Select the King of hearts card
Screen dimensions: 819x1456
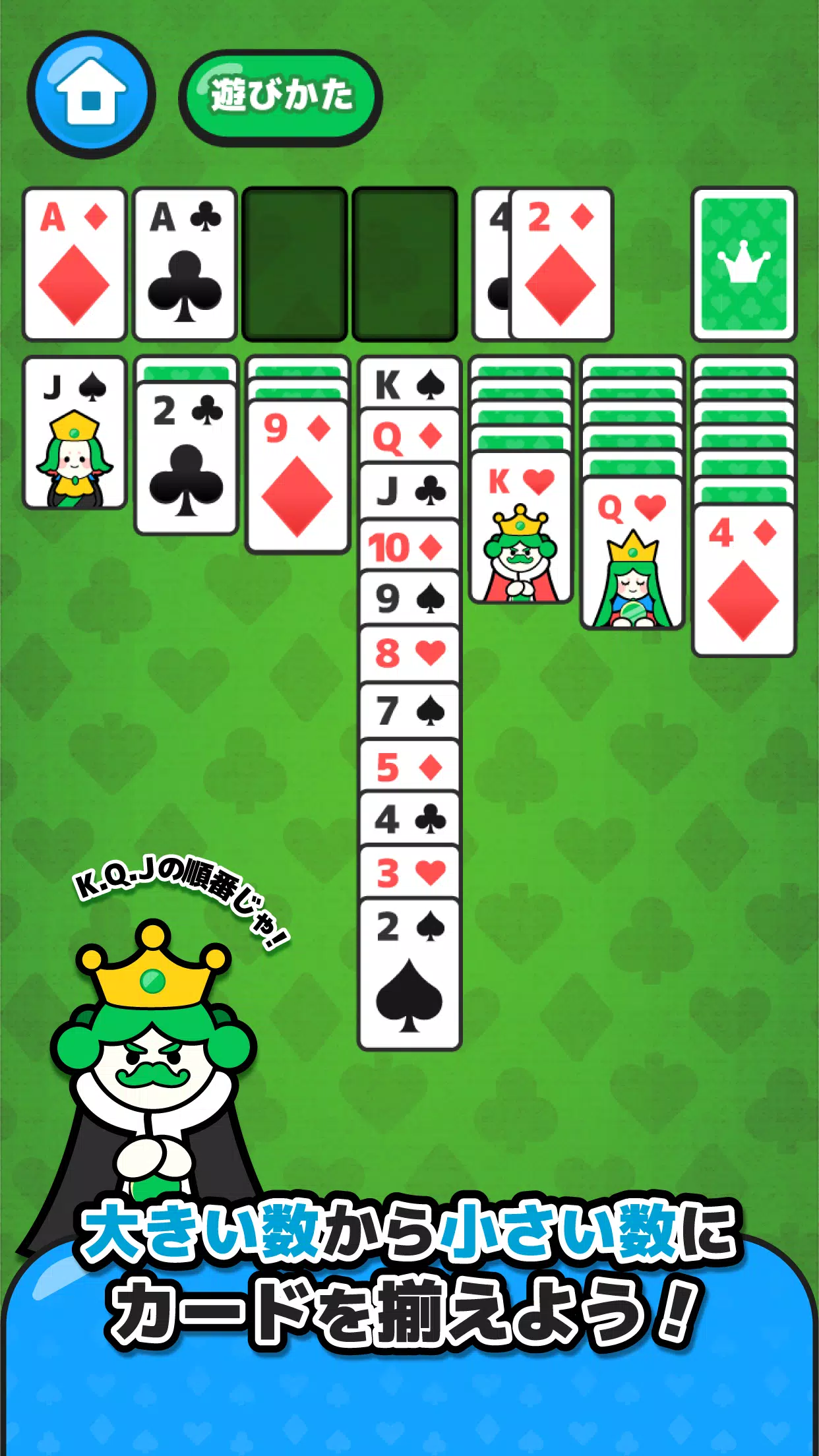click(x=520, y=528)
